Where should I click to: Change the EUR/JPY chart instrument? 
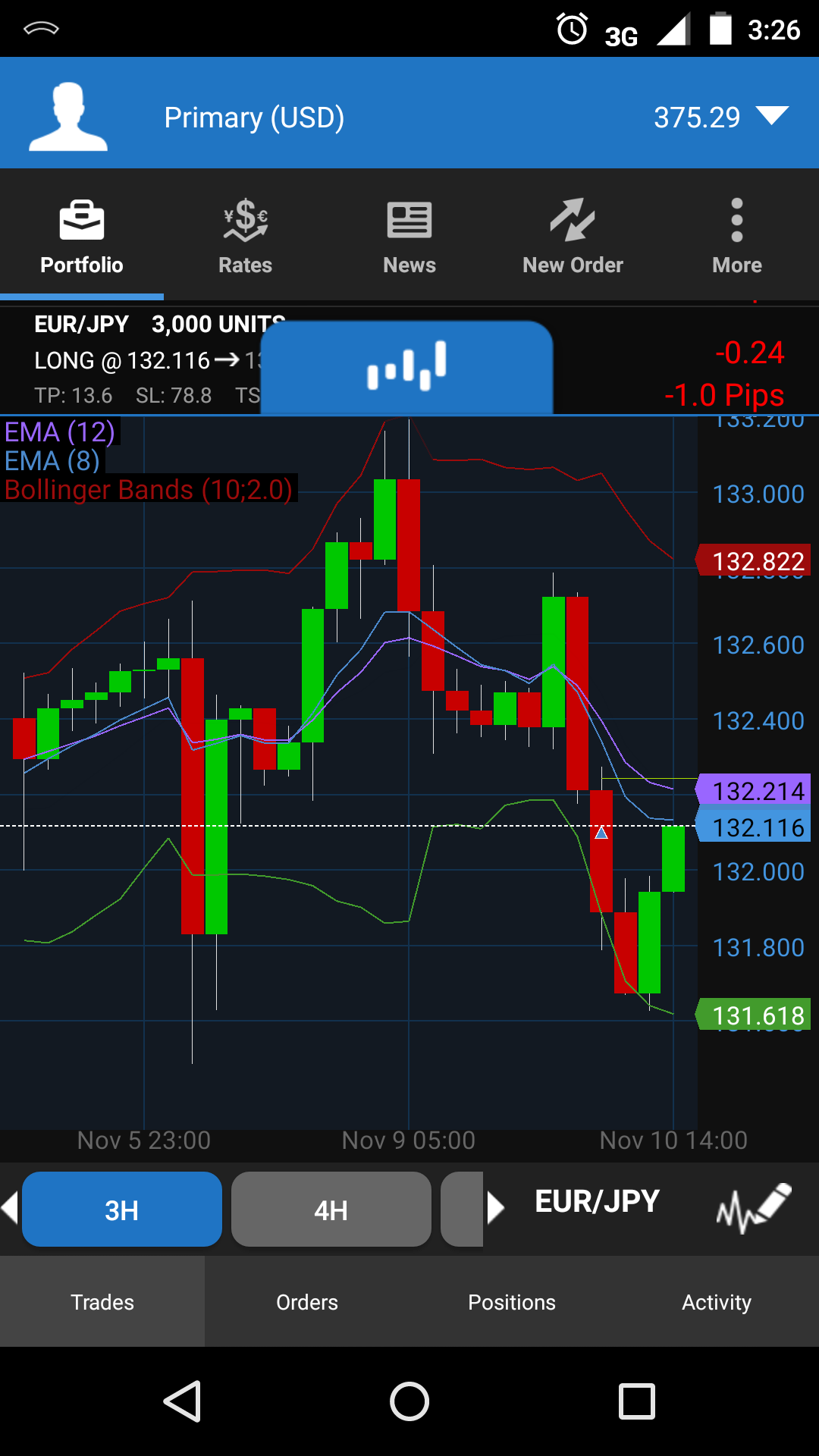click(x=597, y=1202)
